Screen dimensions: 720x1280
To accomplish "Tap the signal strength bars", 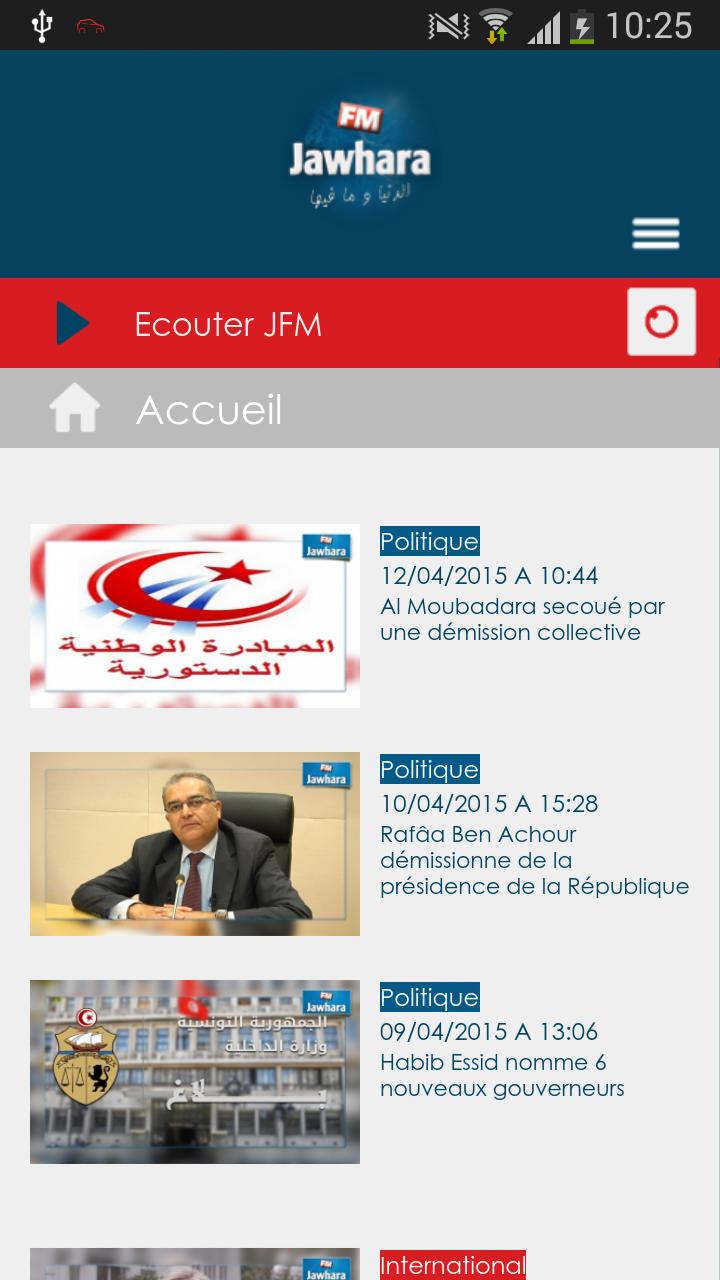I will (543, 24).
